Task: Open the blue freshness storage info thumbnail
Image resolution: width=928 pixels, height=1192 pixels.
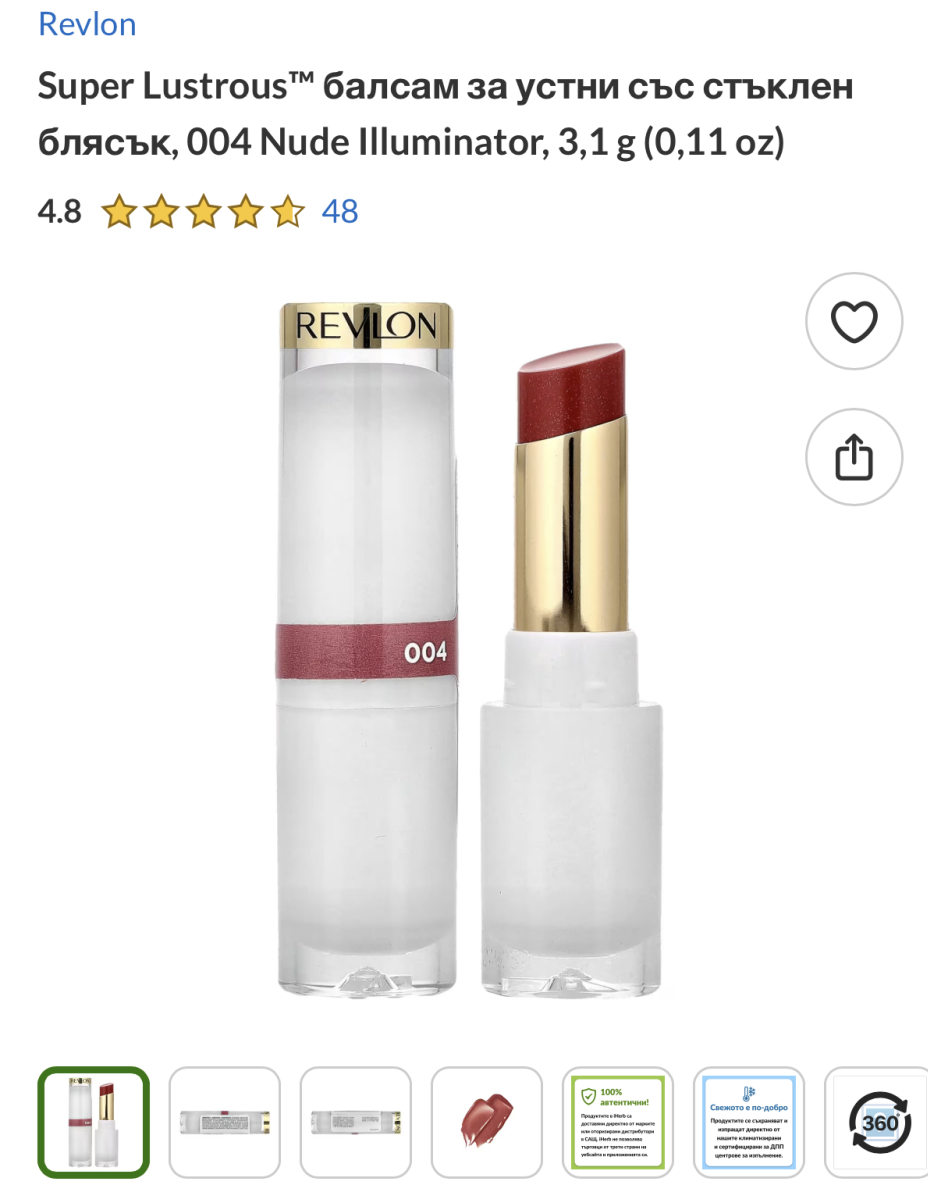Action: [749, 1122]
